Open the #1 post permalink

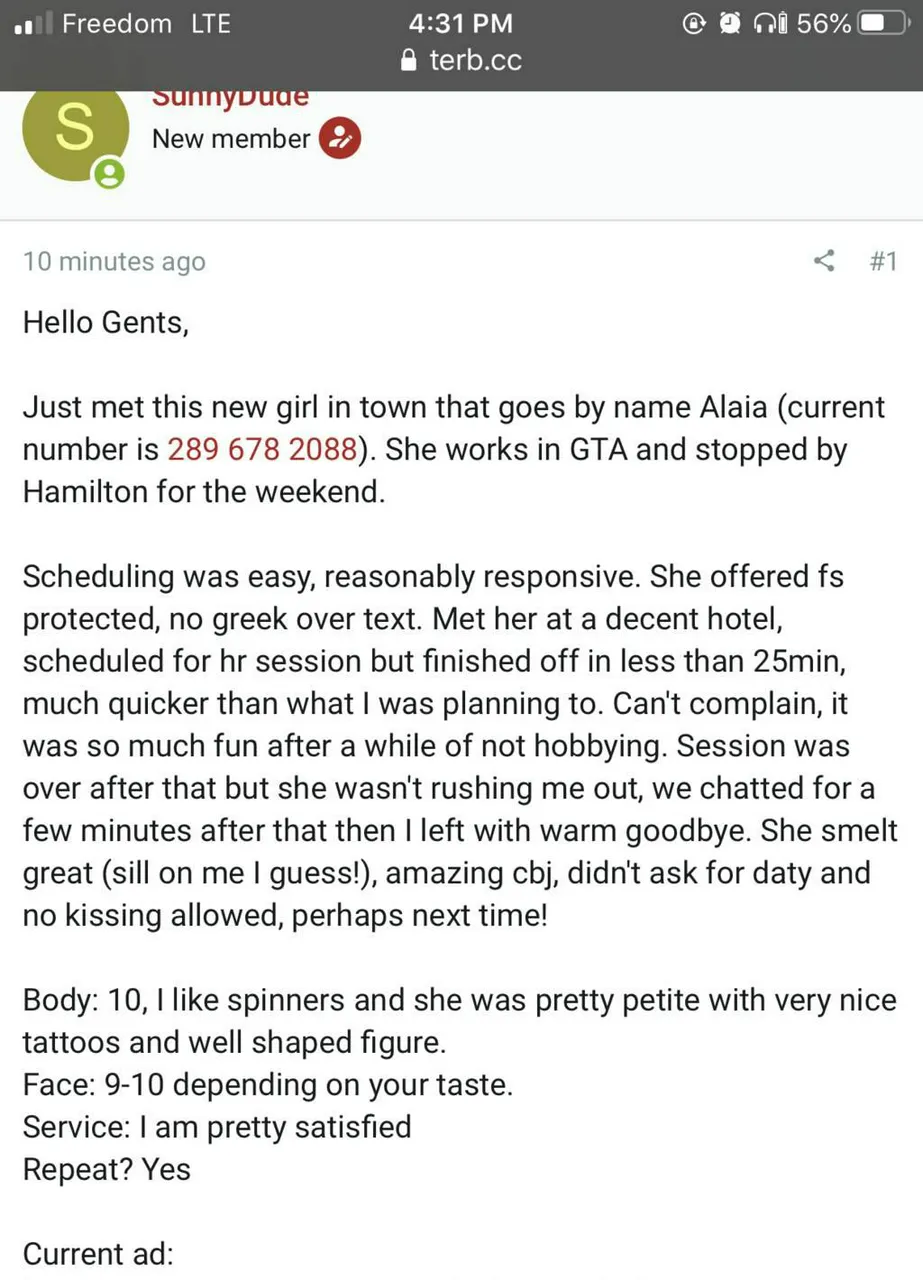pos(882,262)
